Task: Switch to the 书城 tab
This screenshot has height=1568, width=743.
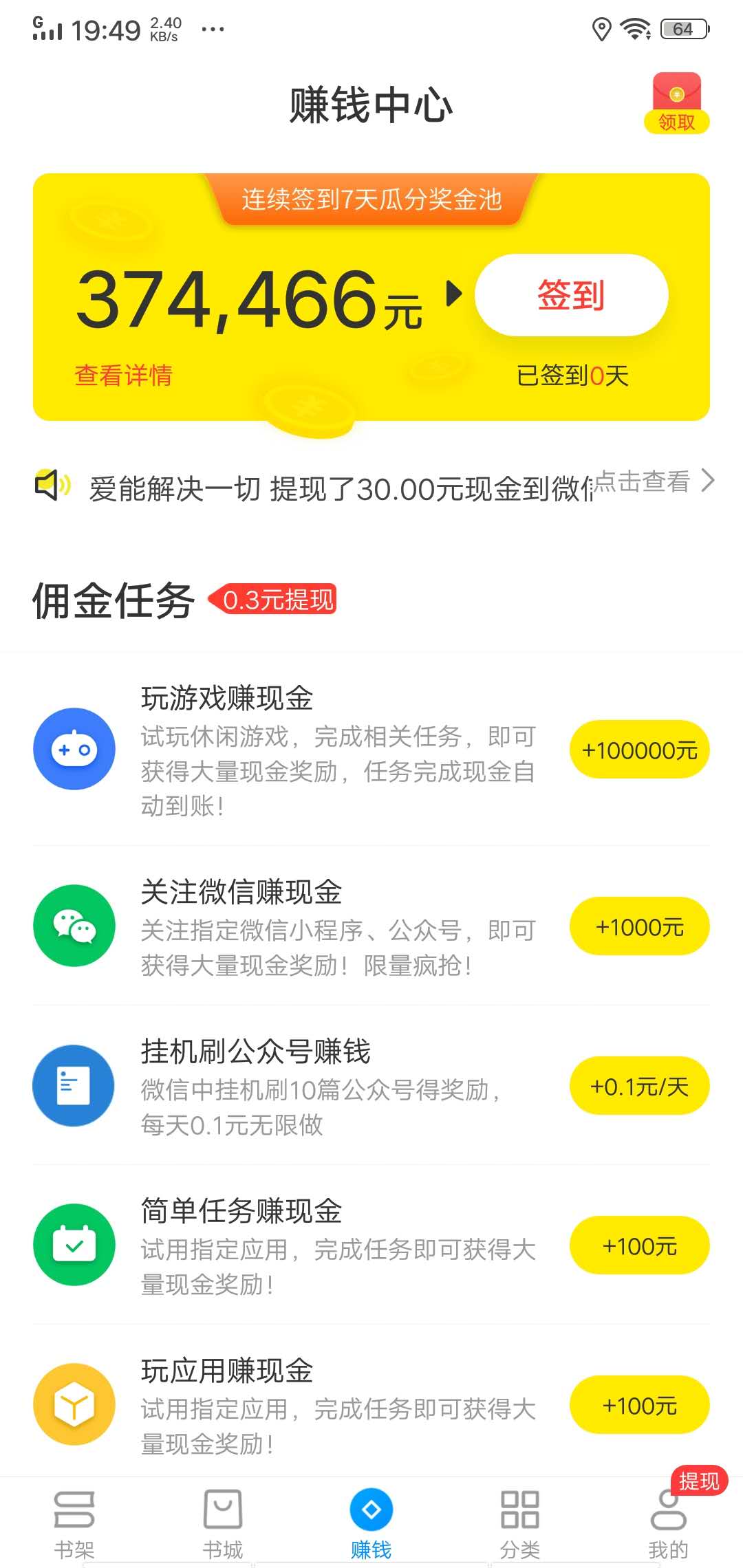Action: (222, 1520)
